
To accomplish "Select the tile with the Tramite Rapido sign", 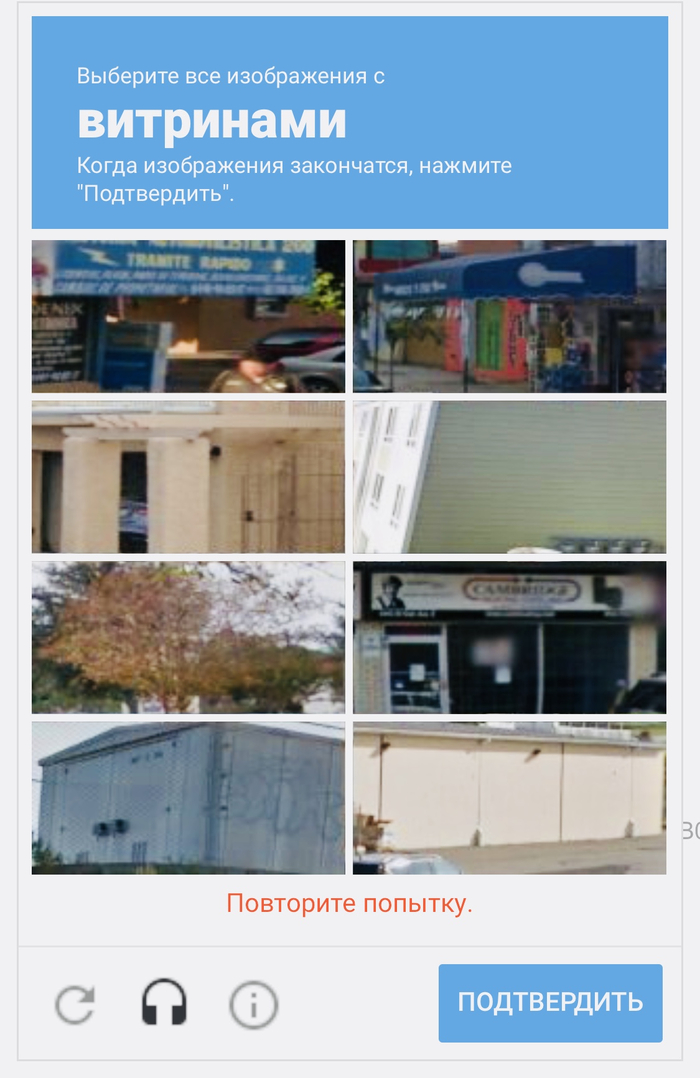I will click(x=188, y=316).
